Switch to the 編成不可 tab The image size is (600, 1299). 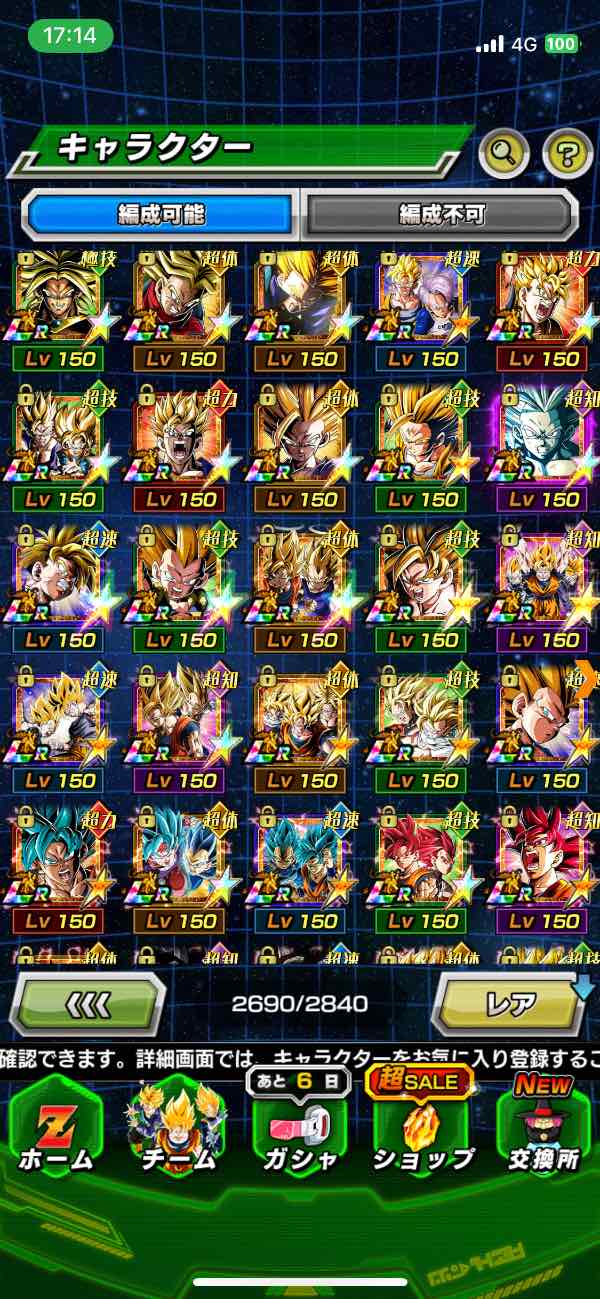click(441, 213)
